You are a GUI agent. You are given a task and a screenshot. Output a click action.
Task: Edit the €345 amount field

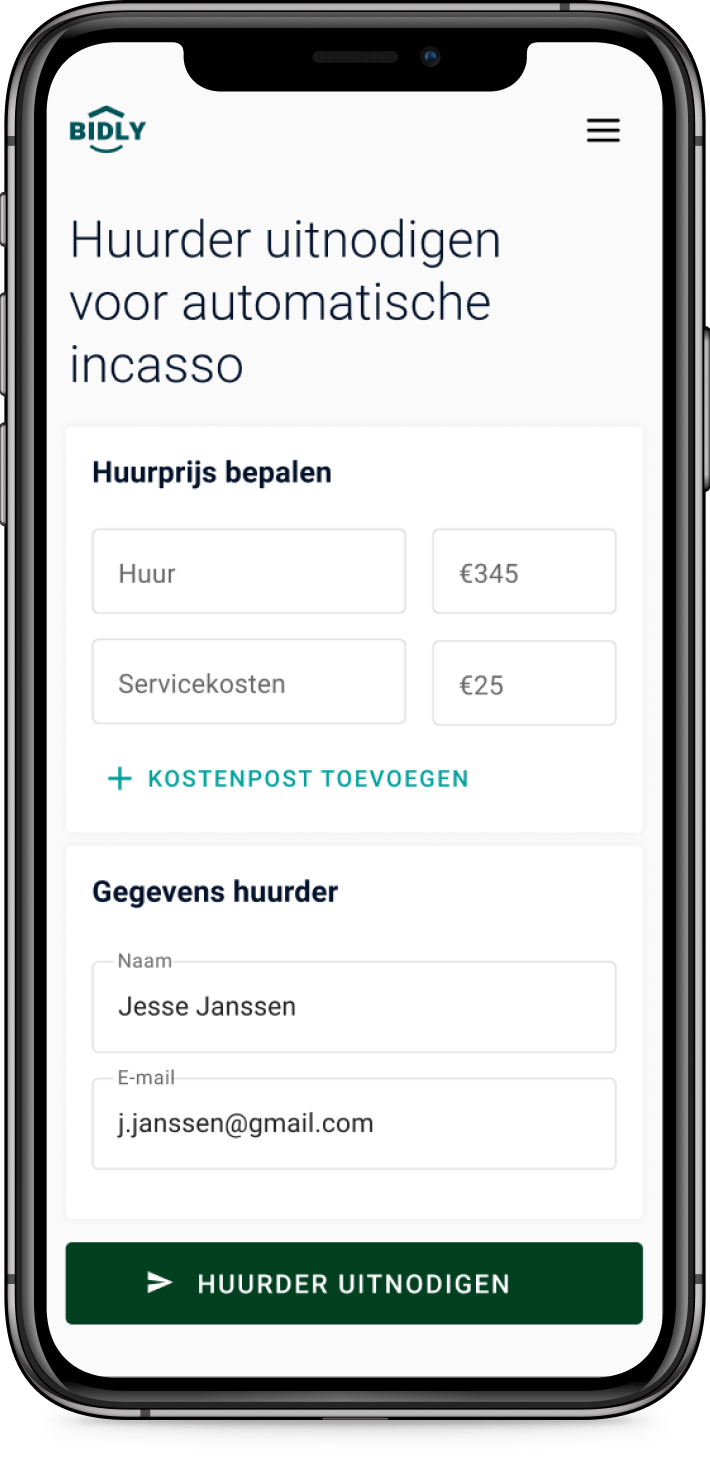(x=524, y=572)
